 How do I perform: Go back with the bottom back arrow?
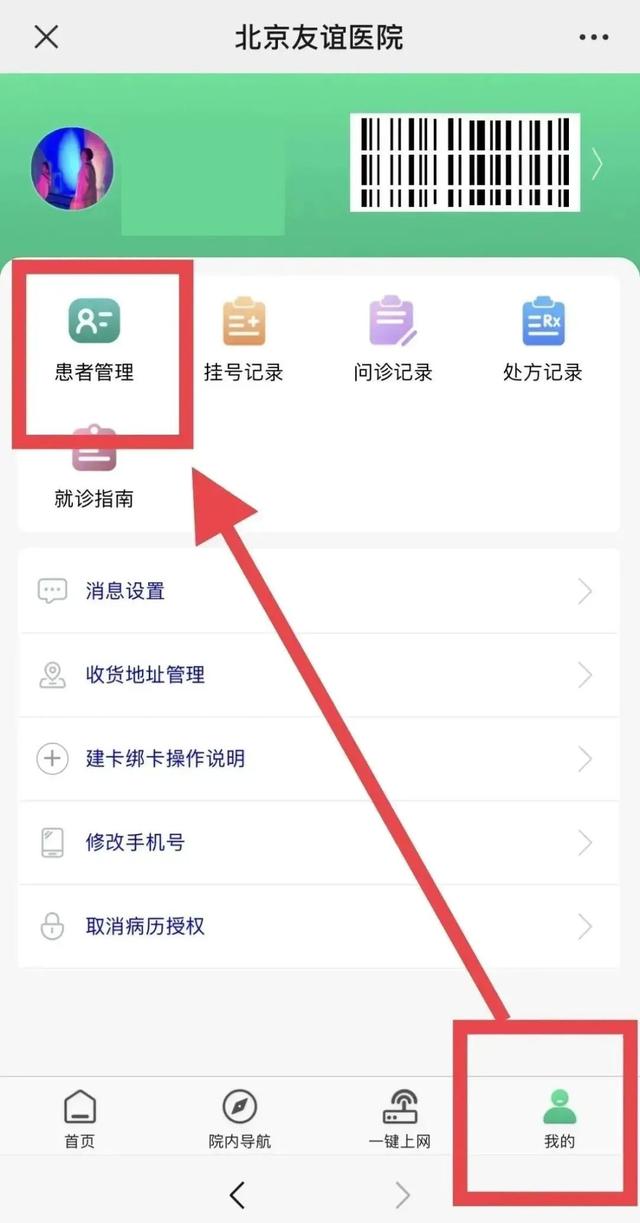(x=237, y=1194)
